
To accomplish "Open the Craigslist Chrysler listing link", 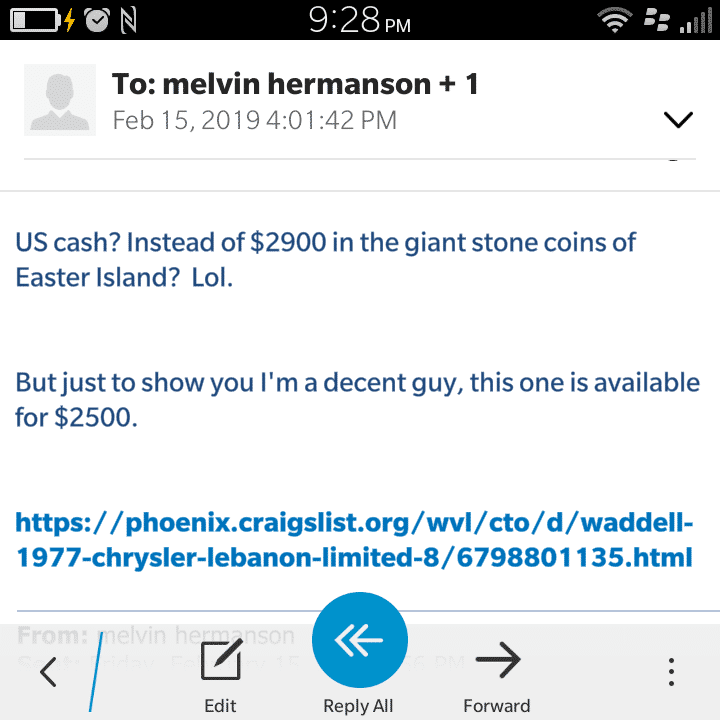I will pyautogui.click(x=354, y=539).
